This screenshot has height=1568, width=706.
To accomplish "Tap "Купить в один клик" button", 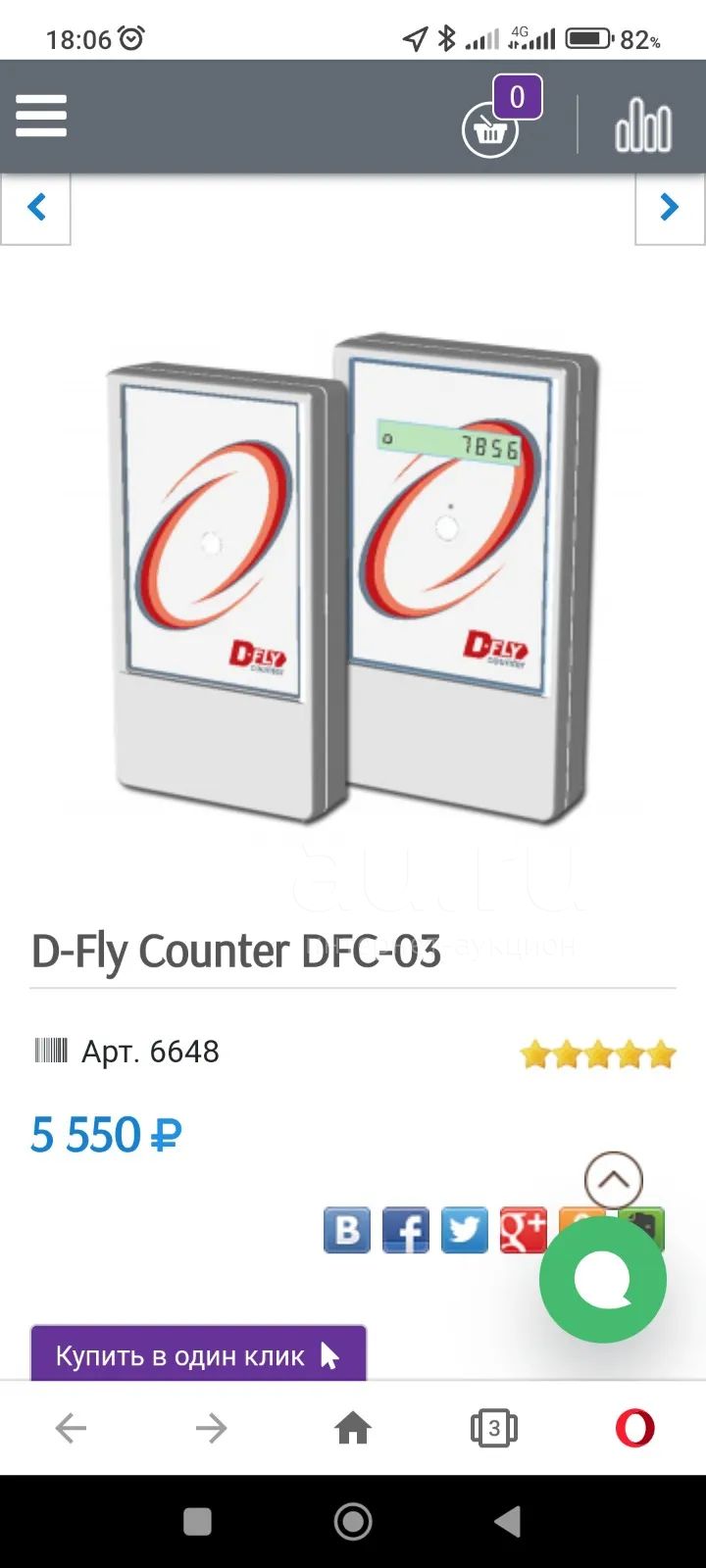I will point(198,1354).
